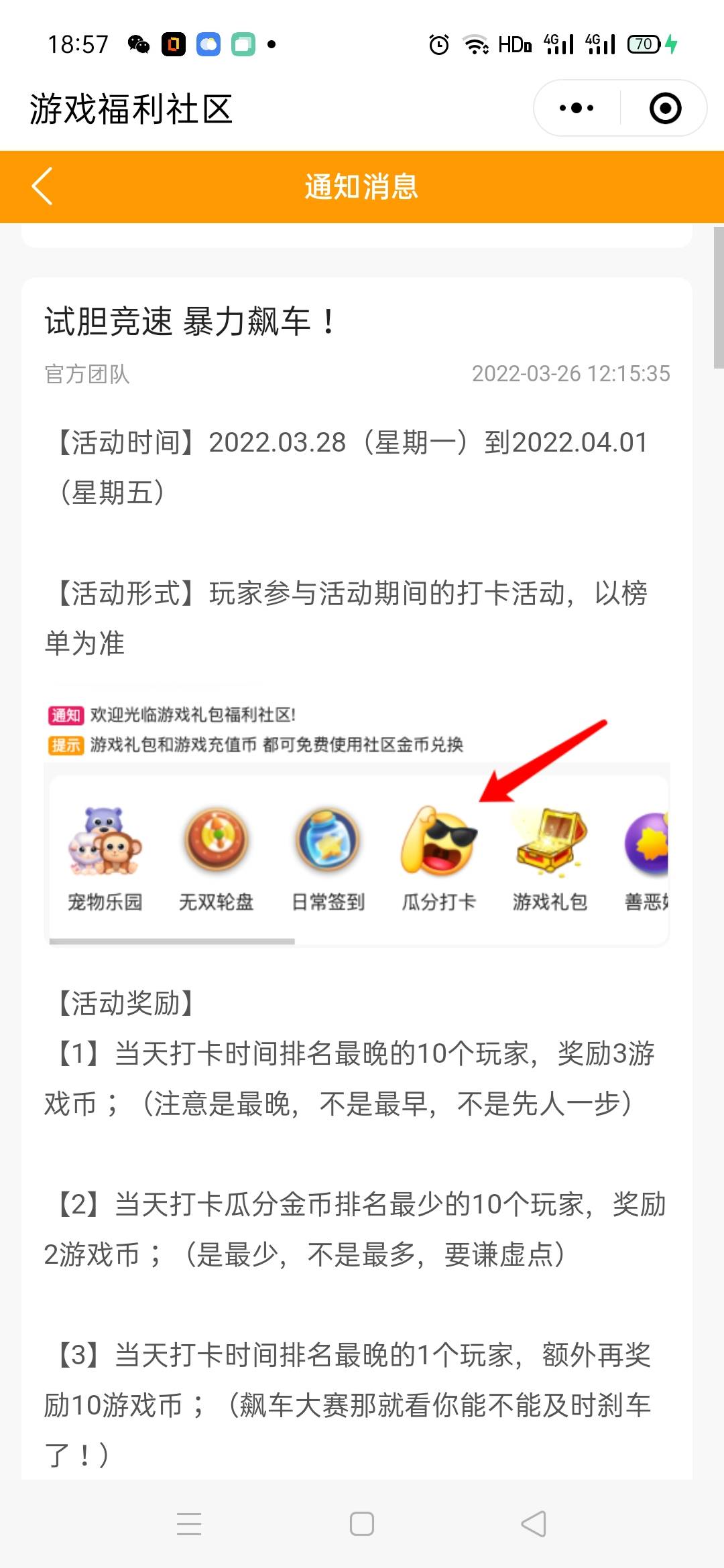The image size is (724, 1568).
Task: Go back from the 通知消息 page
Action: point(42,186)
